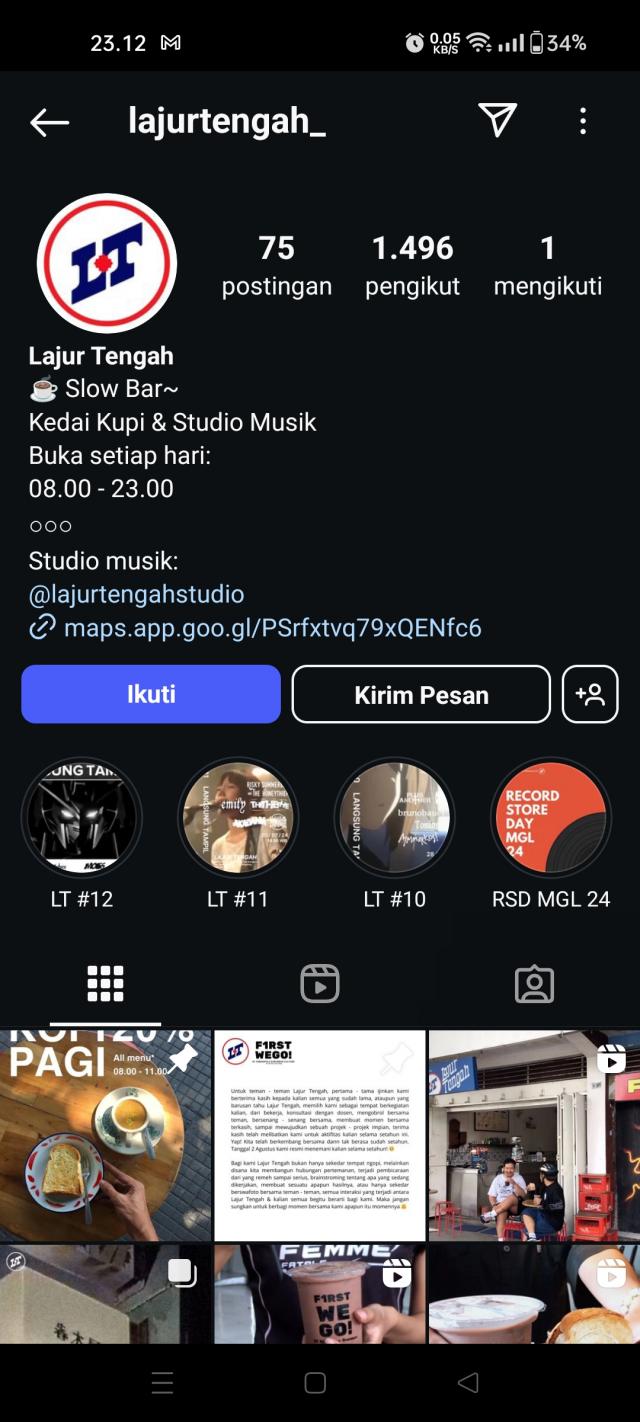This screenshot has height=1422, width=640.
Task: Tap the system home button
Action: [x=315, y=1383]
